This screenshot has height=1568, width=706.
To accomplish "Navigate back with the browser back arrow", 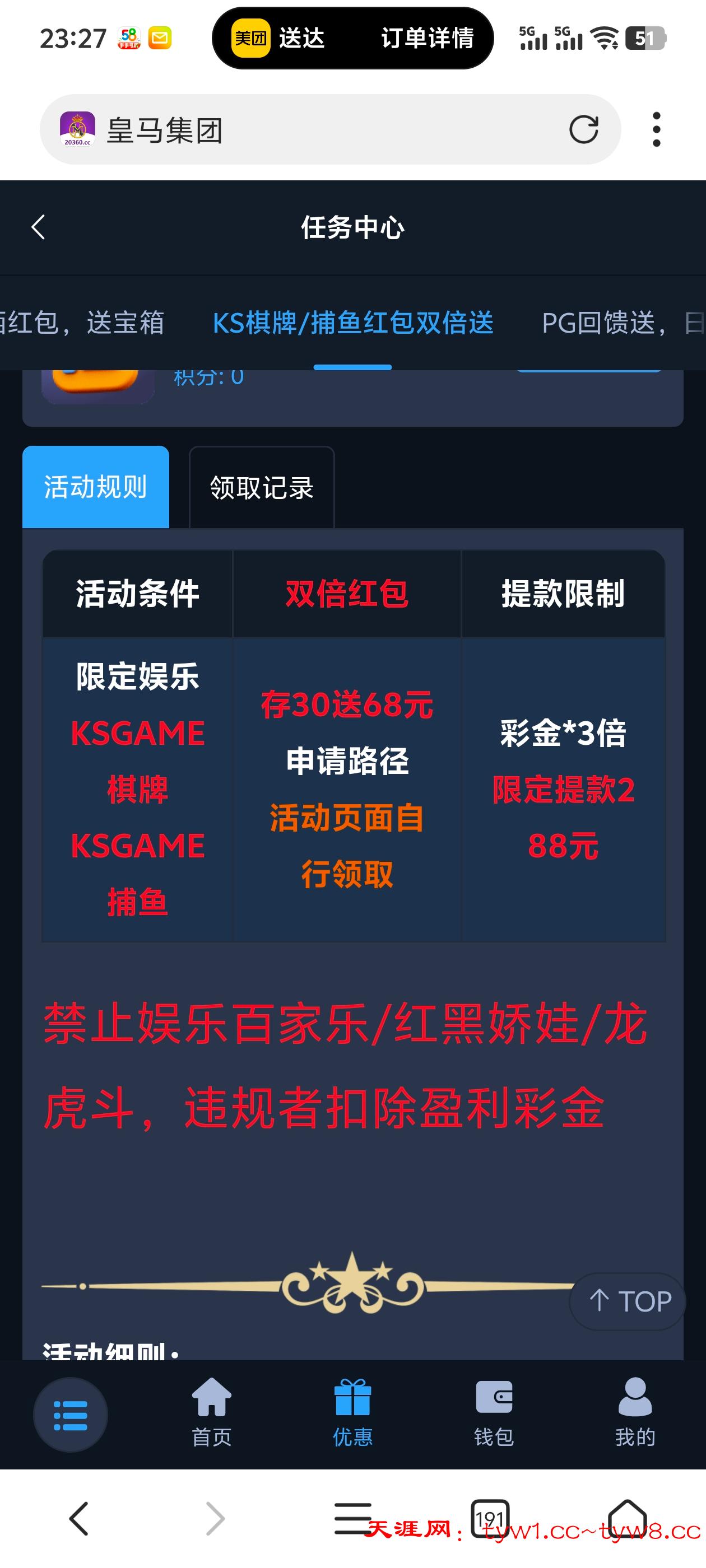I will click(x=78, y=1518).
